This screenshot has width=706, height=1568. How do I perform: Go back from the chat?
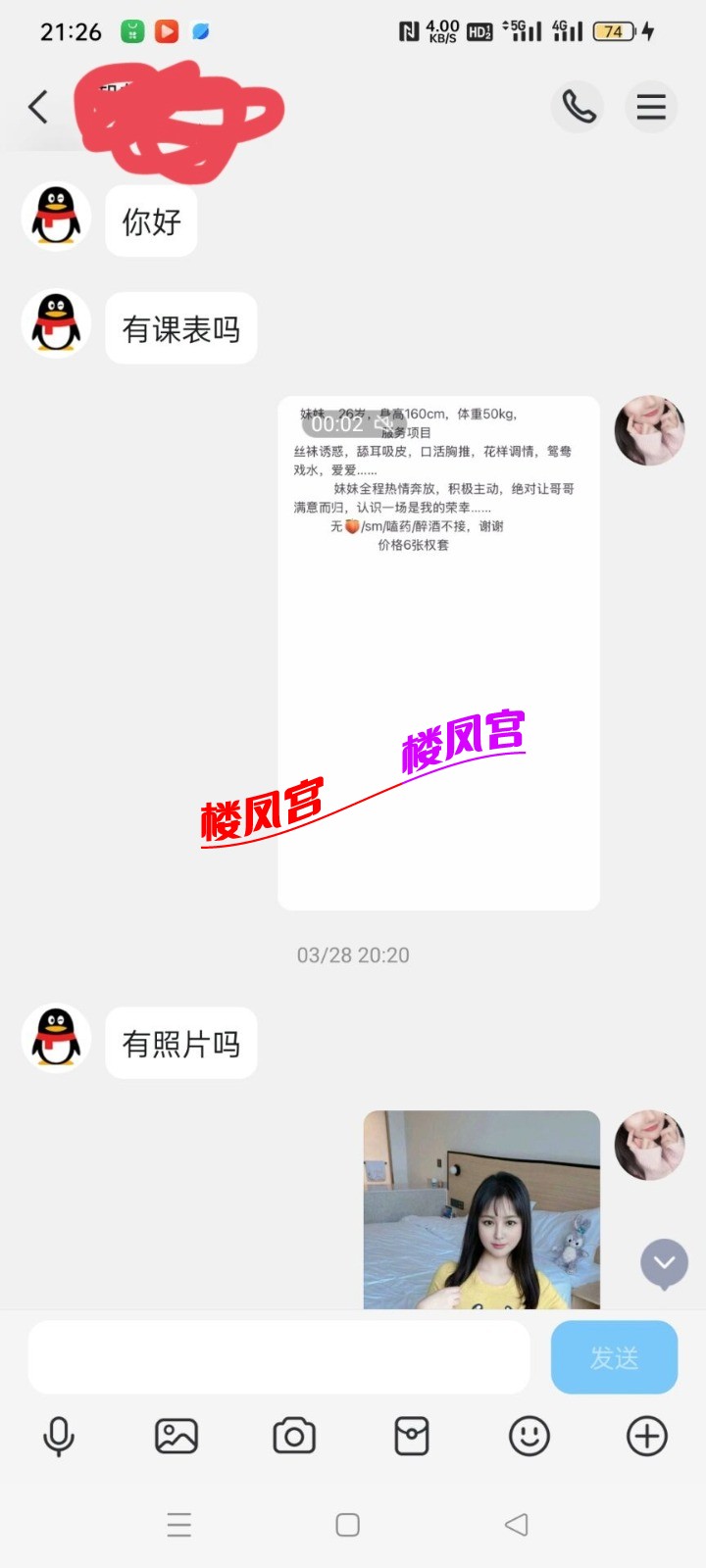click(38, 107)
